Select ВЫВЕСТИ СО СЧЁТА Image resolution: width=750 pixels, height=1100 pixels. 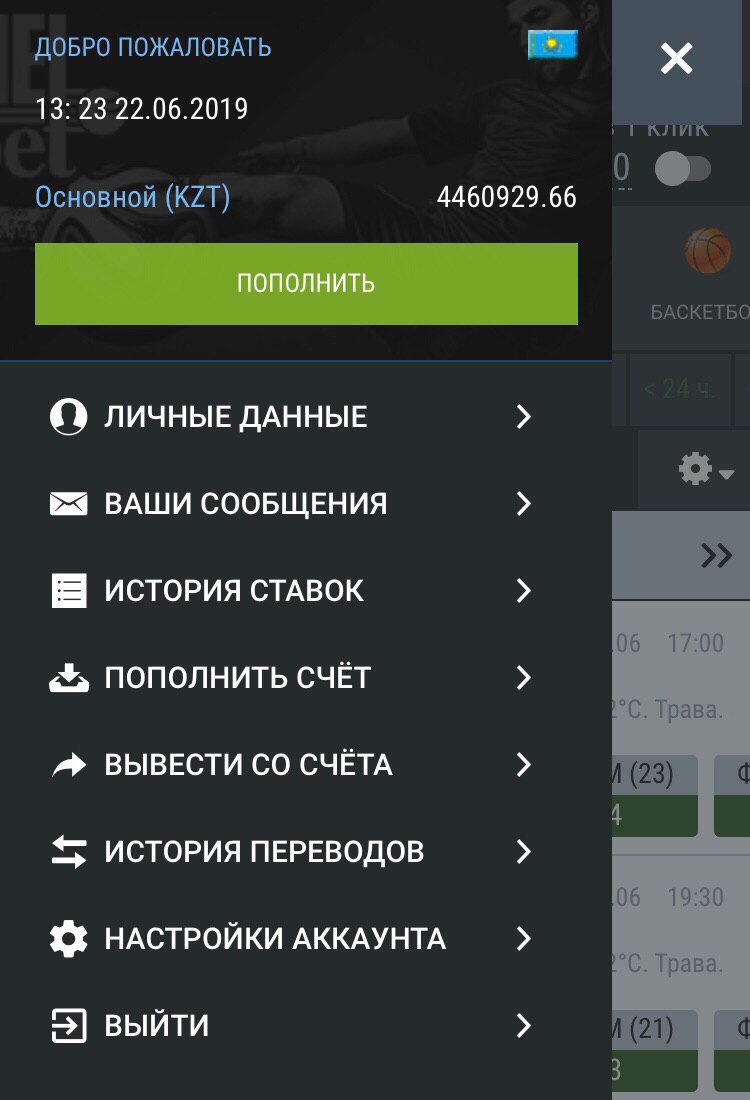(290, 765)
